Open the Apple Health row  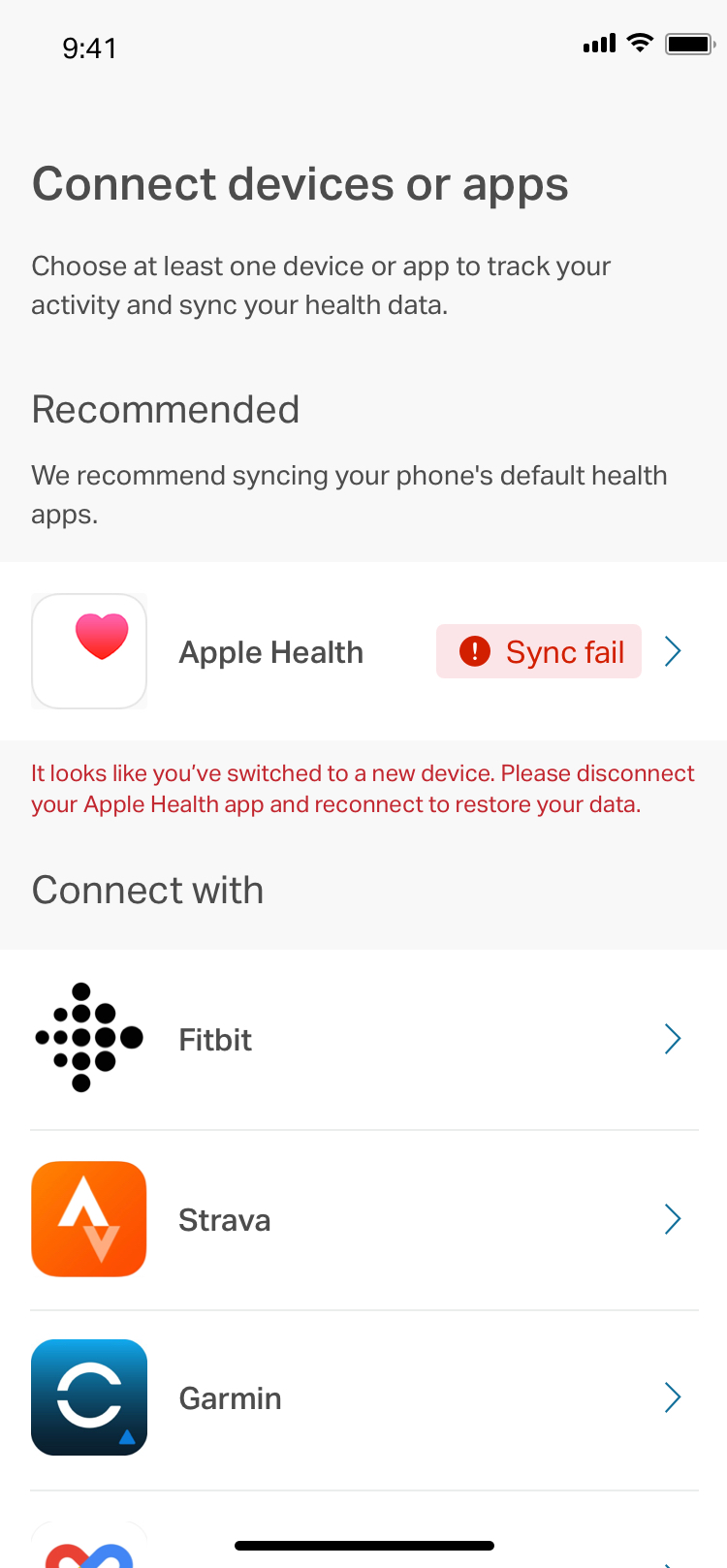pyautogui.click(x=363, y=651)
